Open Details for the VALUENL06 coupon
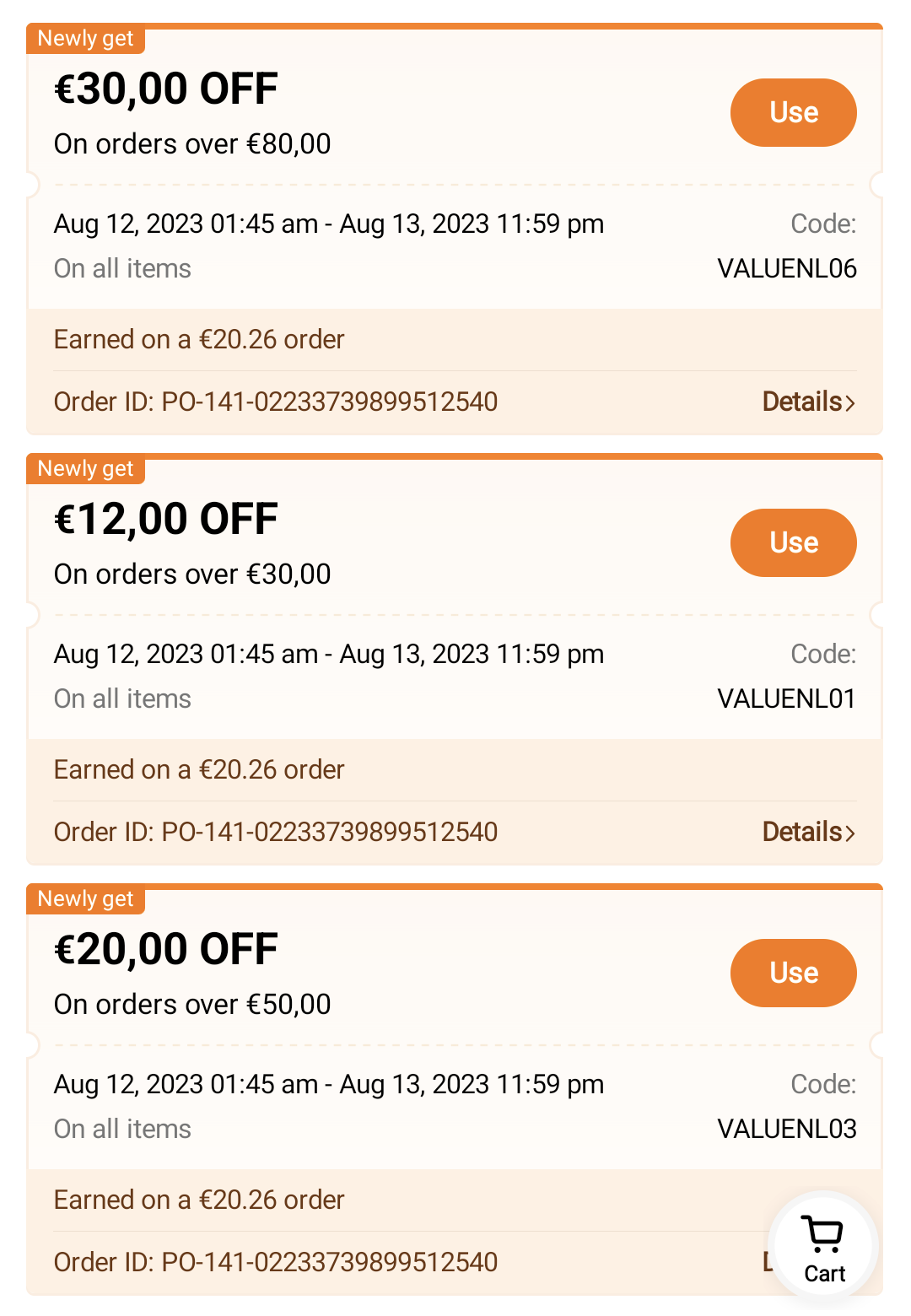The height and width of the screenshot is (1316, 911). click(801, 402)
